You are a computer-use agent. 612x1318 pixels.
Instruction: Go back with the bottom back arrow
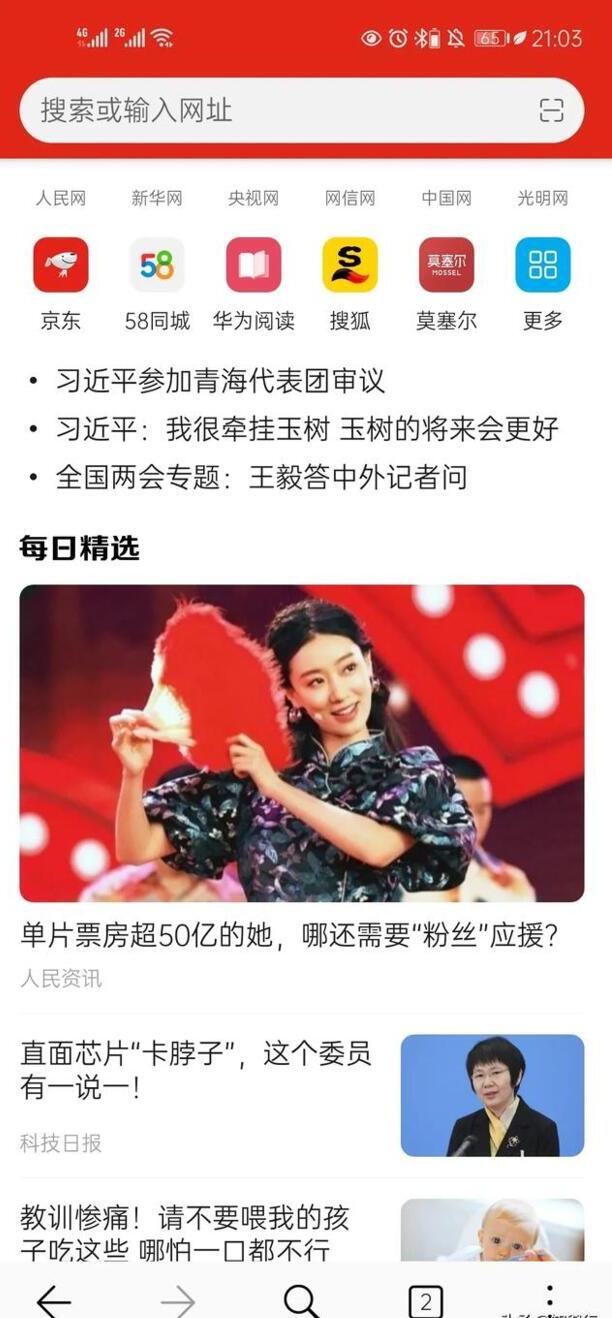pos(53,1300)
